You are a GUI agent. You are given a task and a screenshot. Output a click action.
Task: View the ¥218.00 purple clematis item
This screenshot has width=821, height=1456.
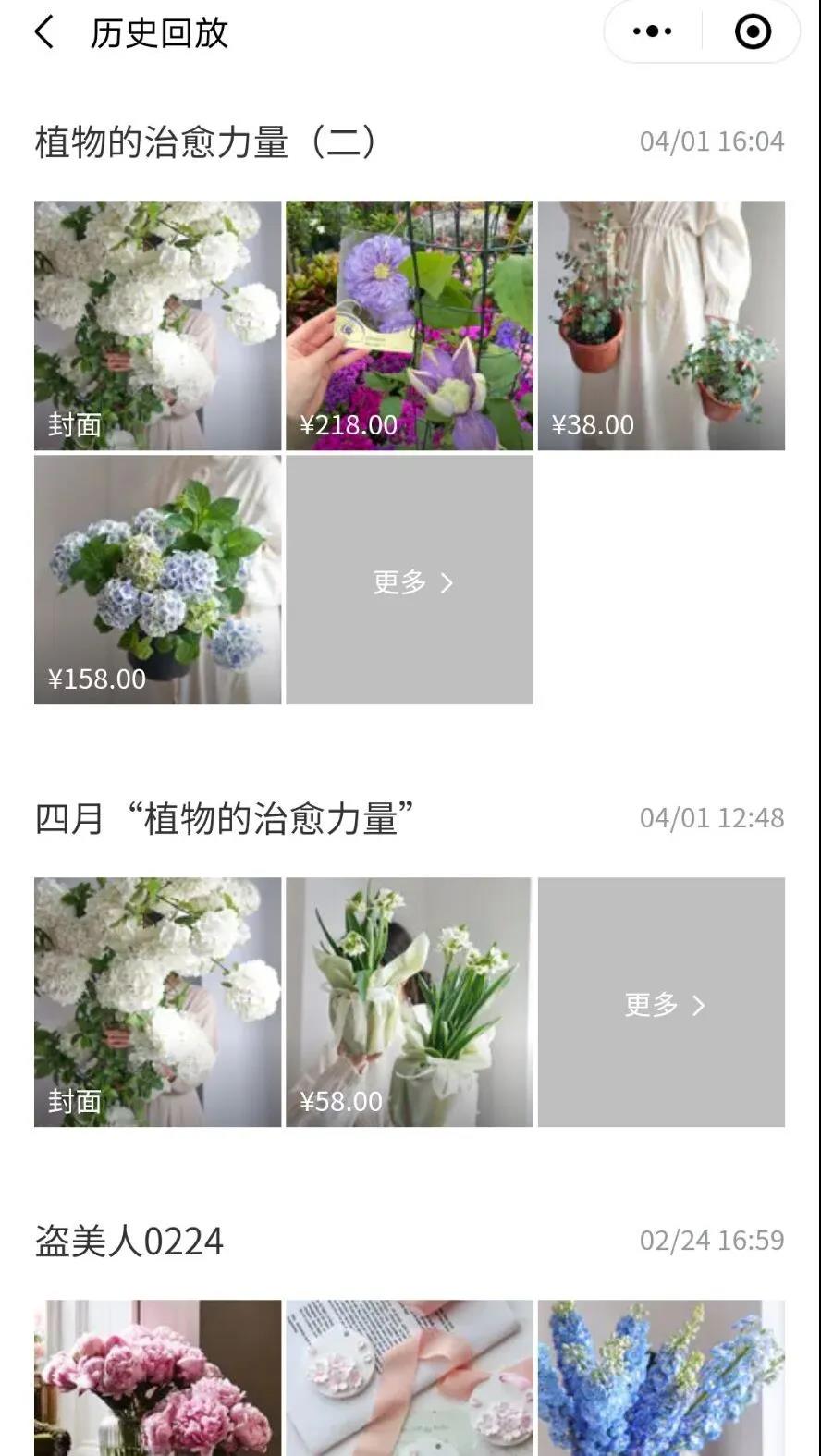click(409, 325)
